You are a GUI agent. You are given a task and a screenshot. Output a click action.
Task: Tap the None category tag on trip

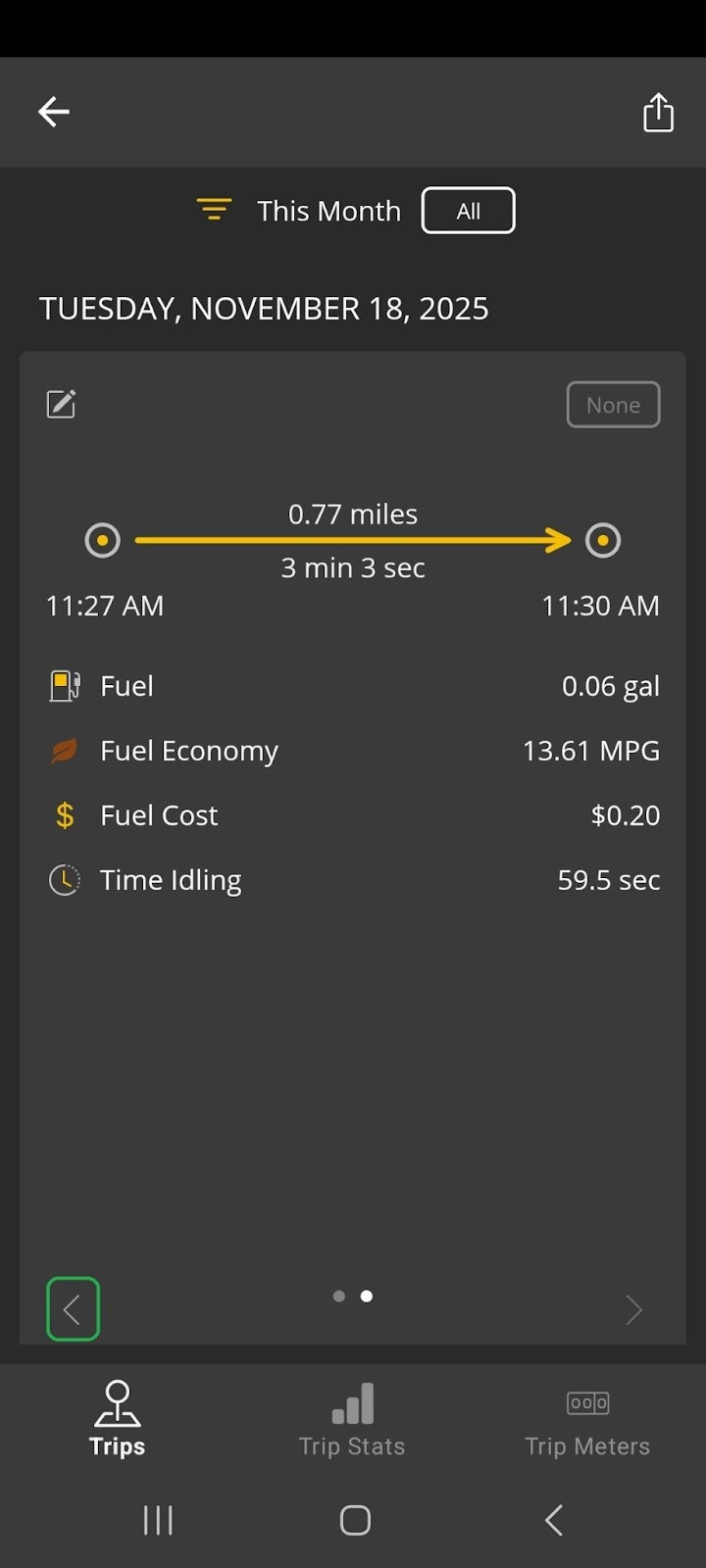click(613, 404)
